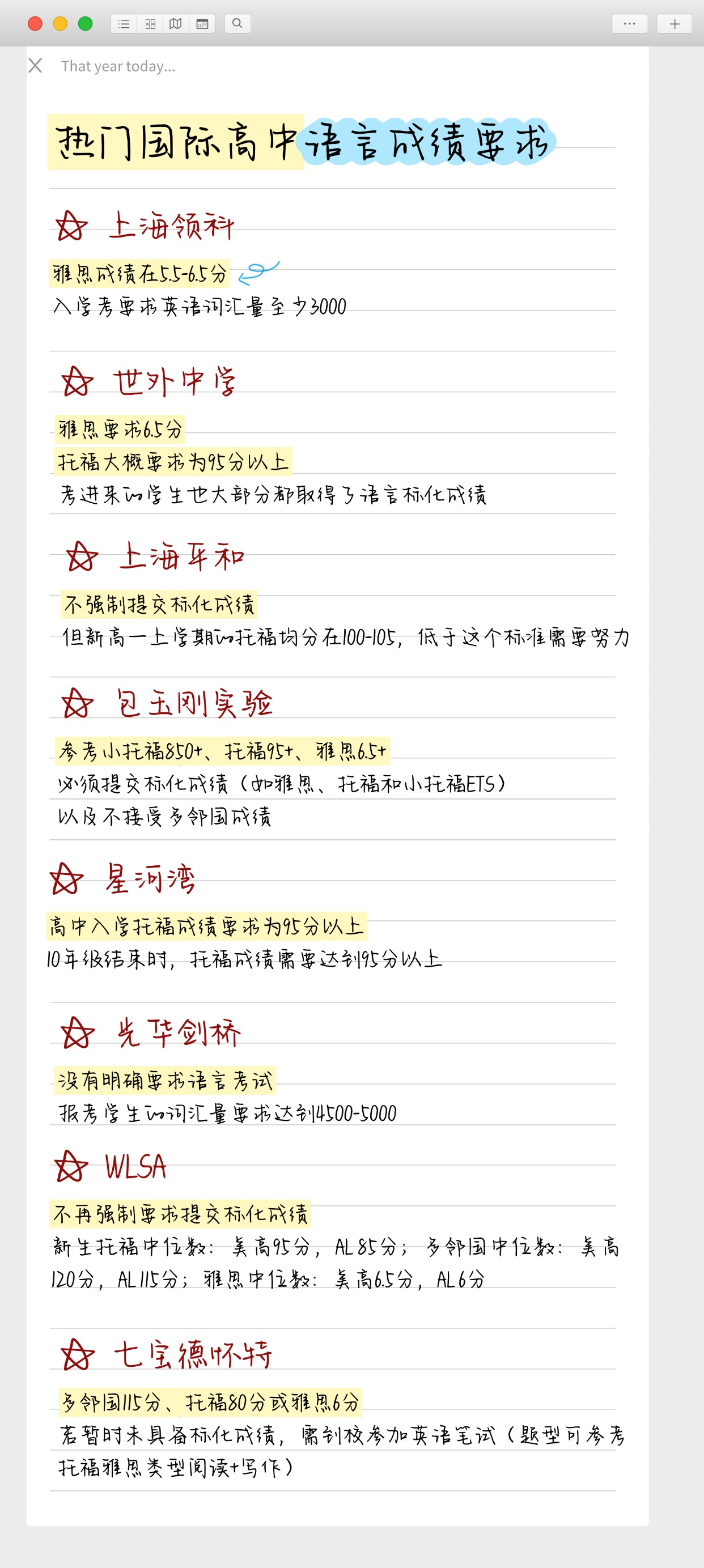
Task: Switch to list view in toolbar
Action: pos(124,24)
